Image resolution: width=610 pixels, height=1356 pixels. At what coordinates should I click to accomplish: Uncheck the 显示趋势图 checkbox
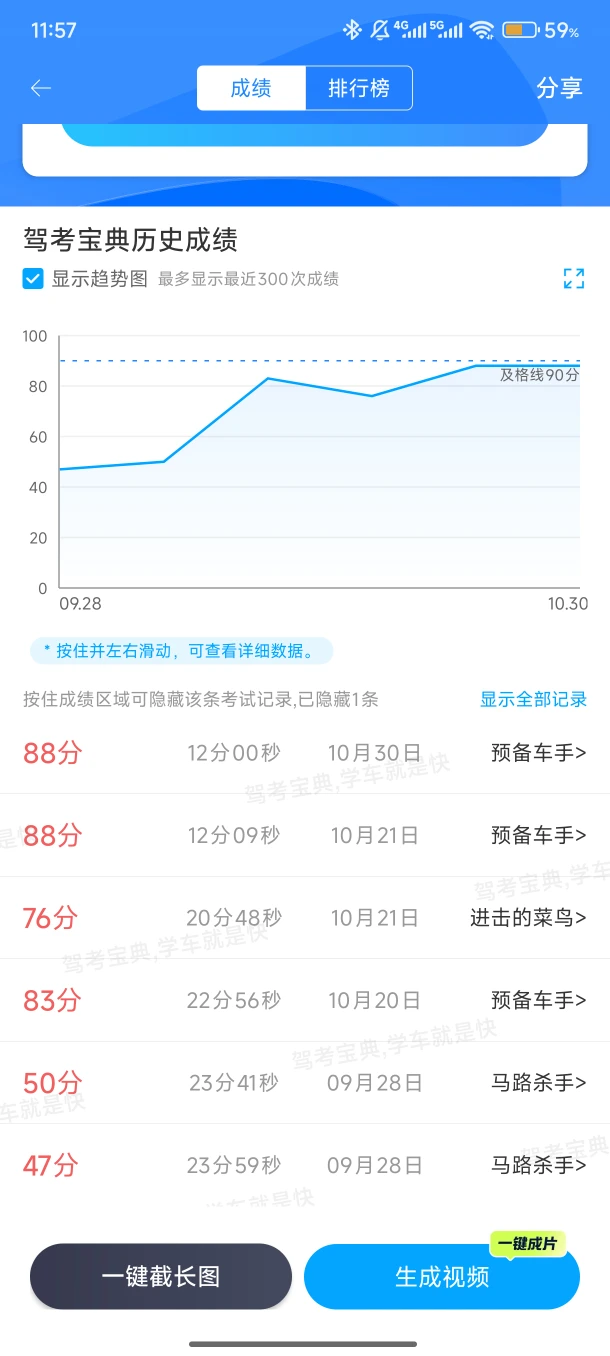click(x=33, y=279)
